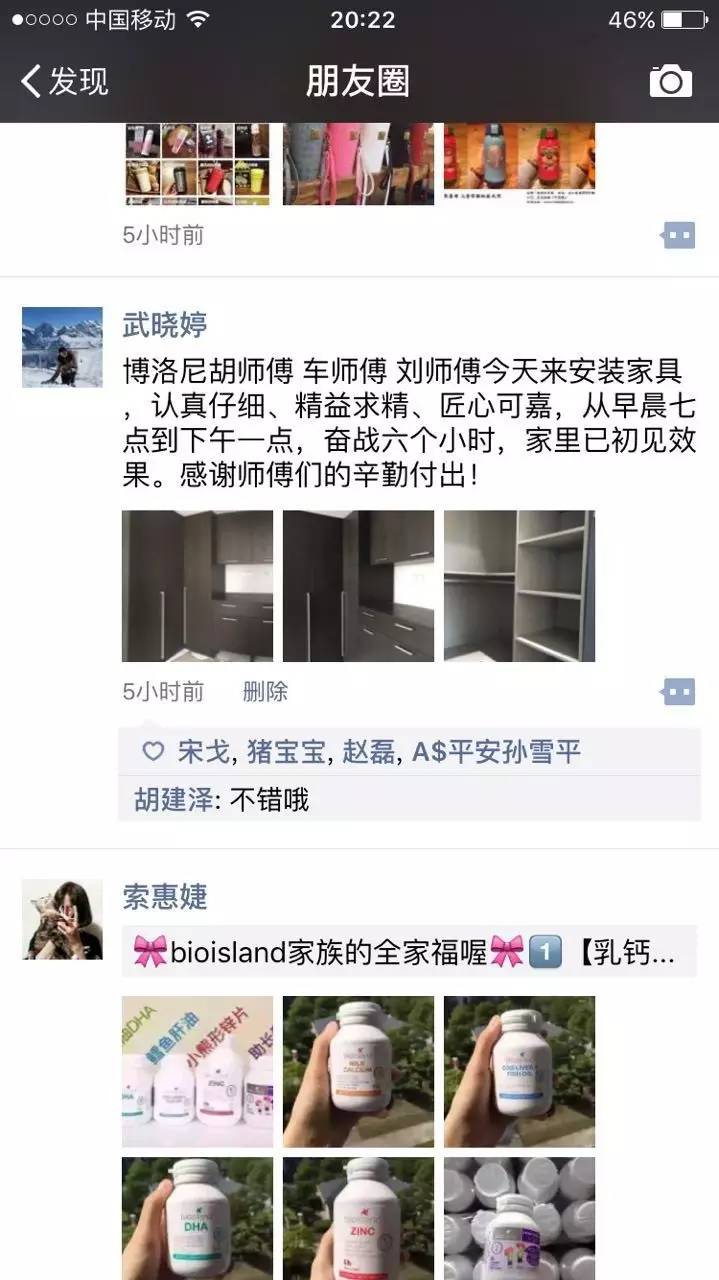The height and width of the screenshot is (1280, 719).
Task: View the middle furniture photo
Action: point(358,586)
